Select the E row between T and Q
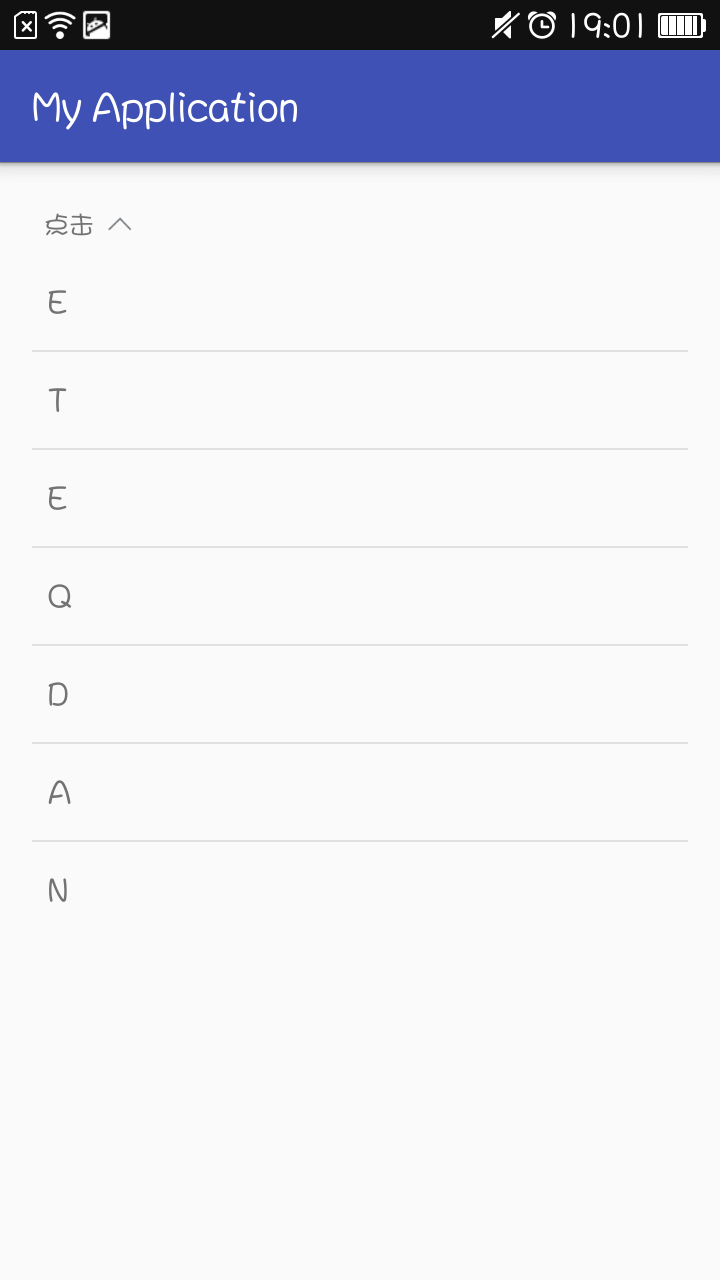Viewport: 720px width, 1280px height. pyautogui.click(x=360, y=498)
